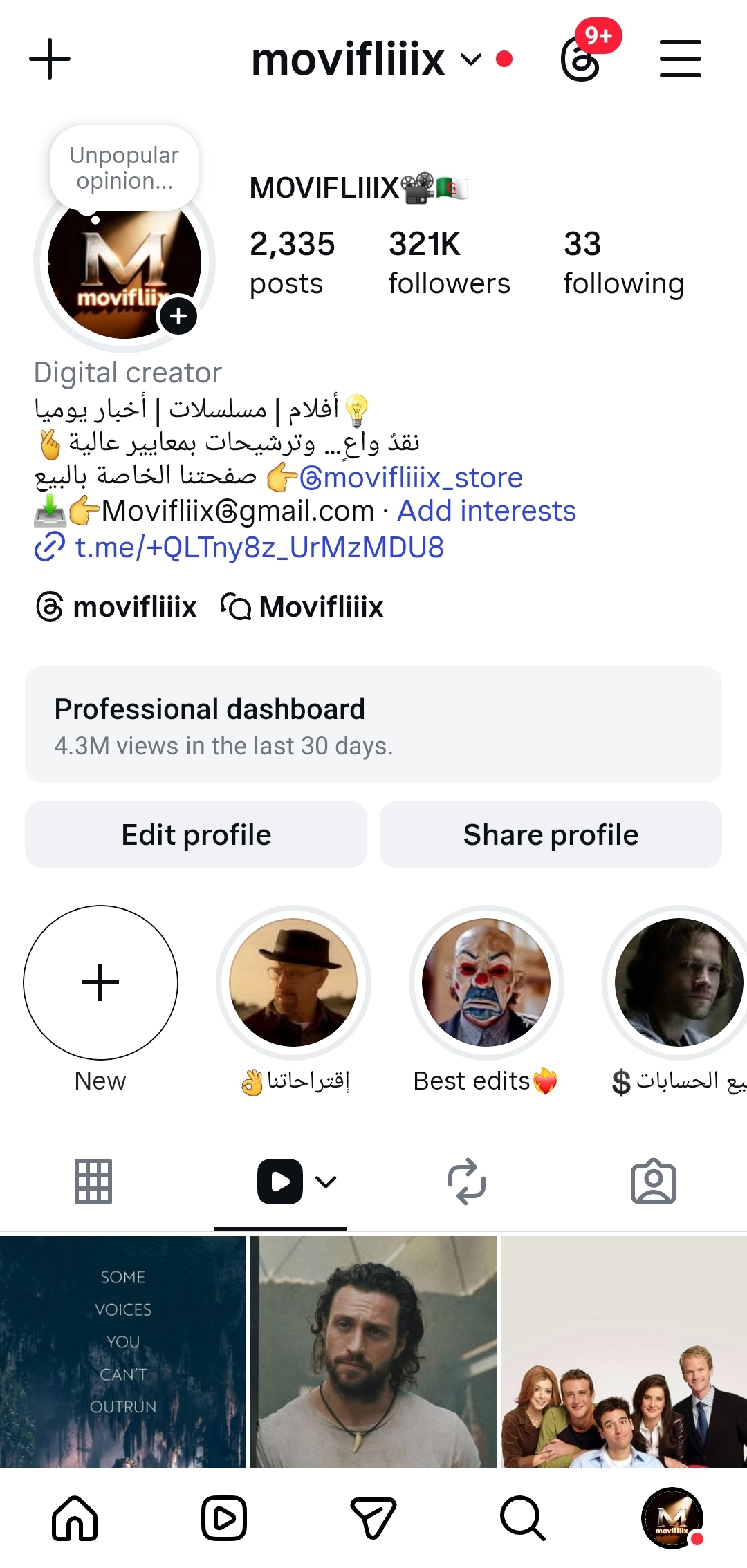This screenshot has height=1568, width=747.
Task: Tap Add interests link
Action: [486, 512]
